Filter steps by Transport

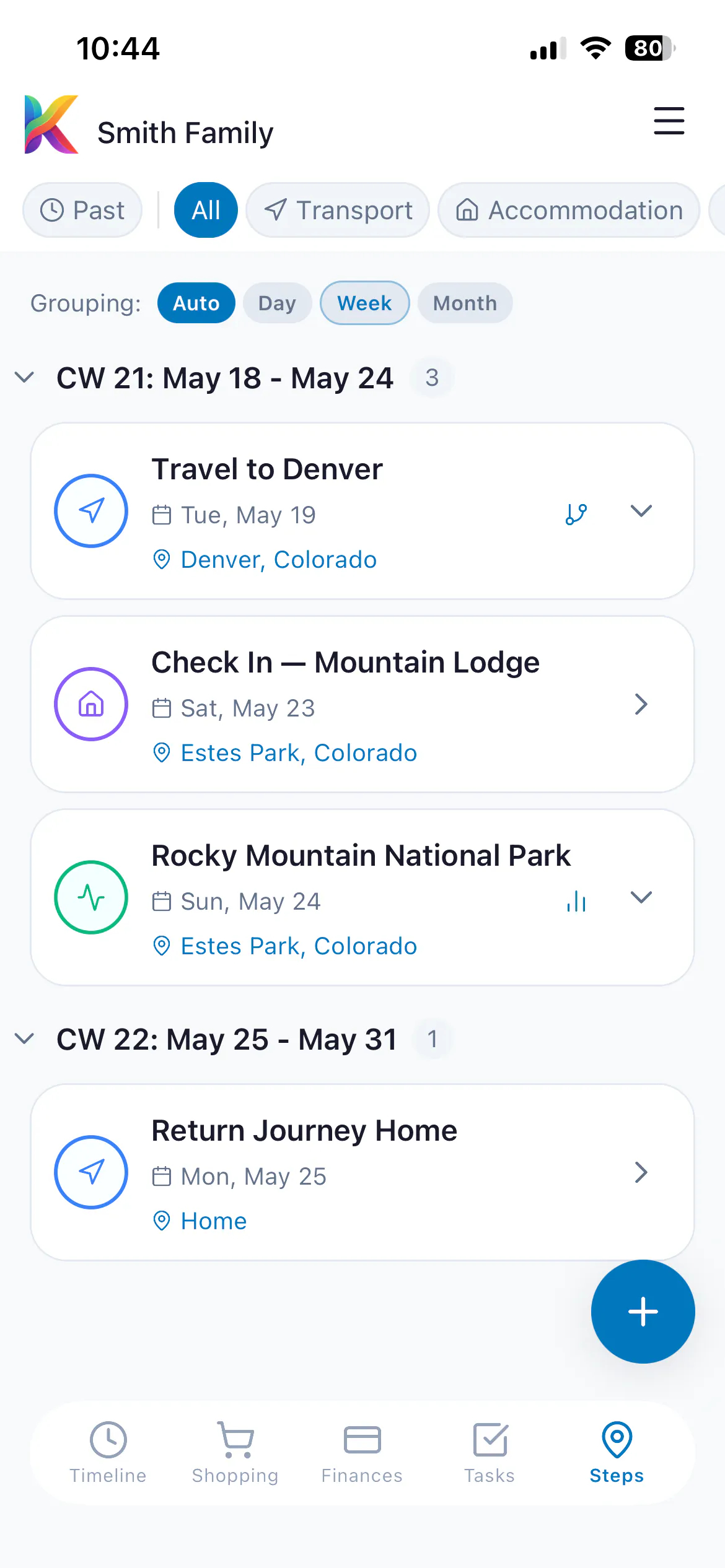click(338, 210)
